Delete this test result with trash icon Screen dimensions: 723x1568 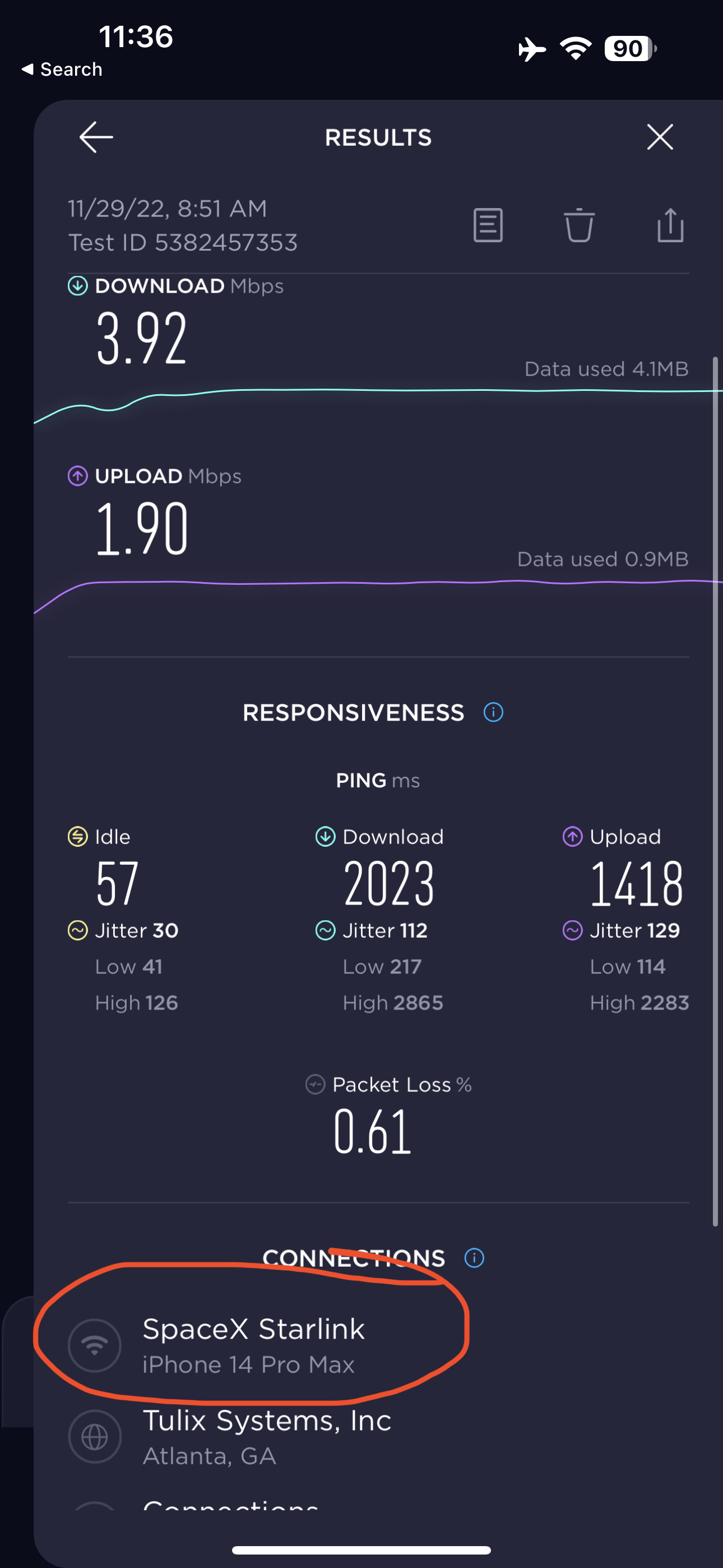click(579, 225)
